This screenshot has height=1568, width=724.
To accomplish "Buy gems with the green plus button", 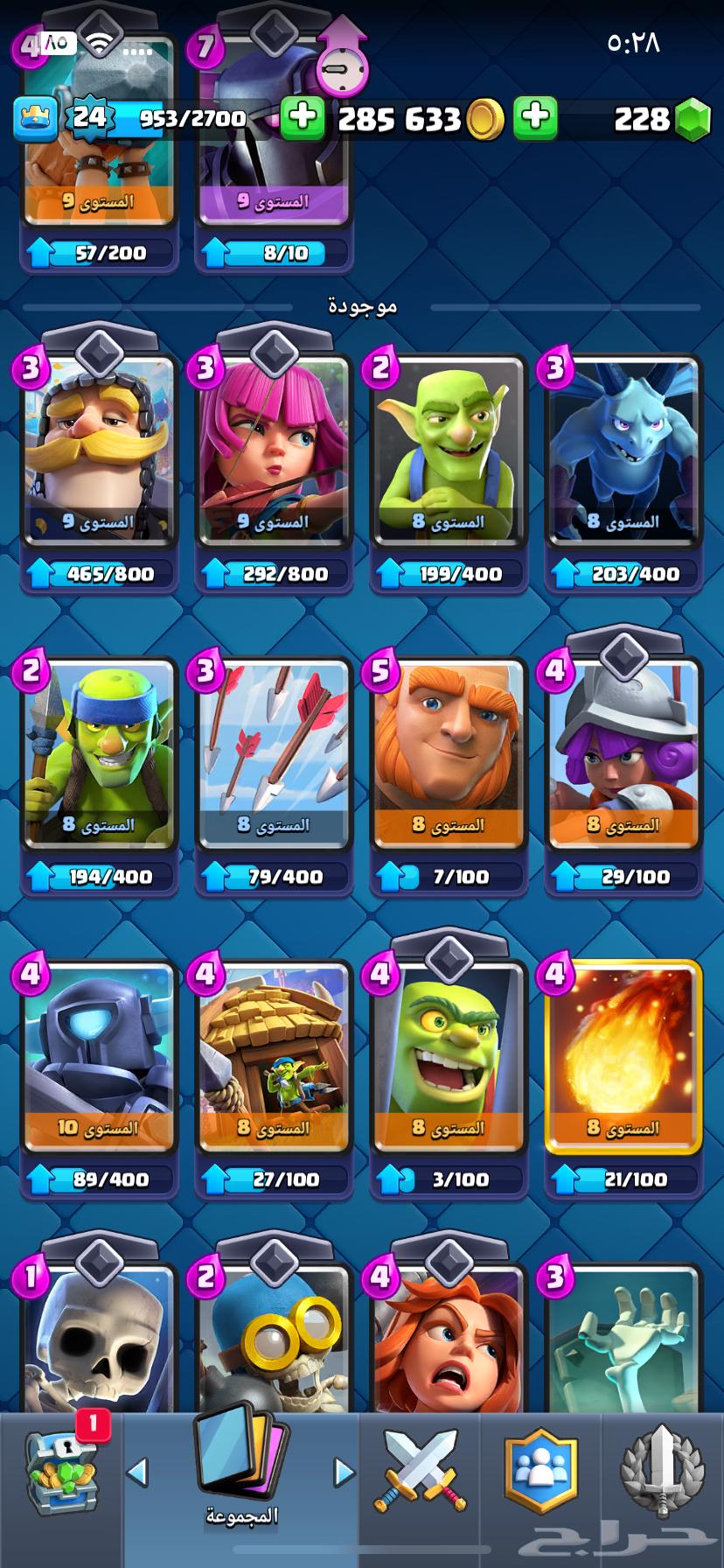I will point(535,117).
